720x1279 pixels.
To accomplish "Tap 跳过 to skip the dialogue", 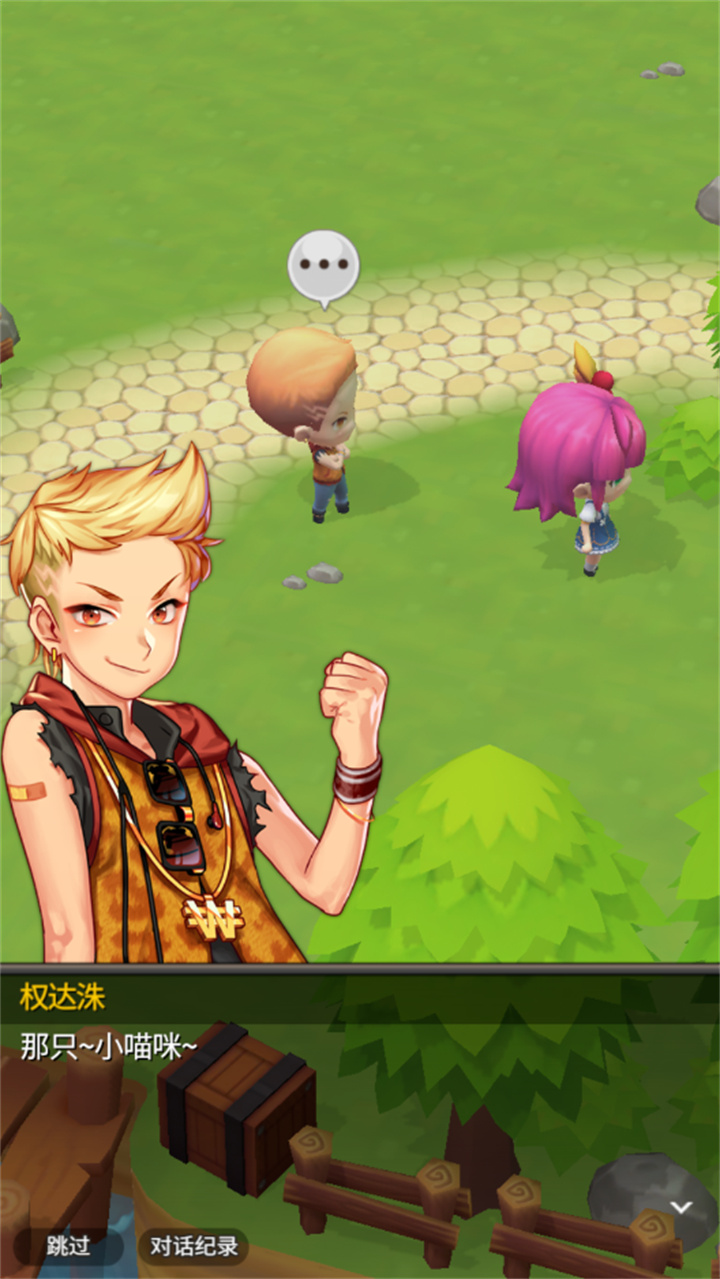I will tap(68, 1246).
